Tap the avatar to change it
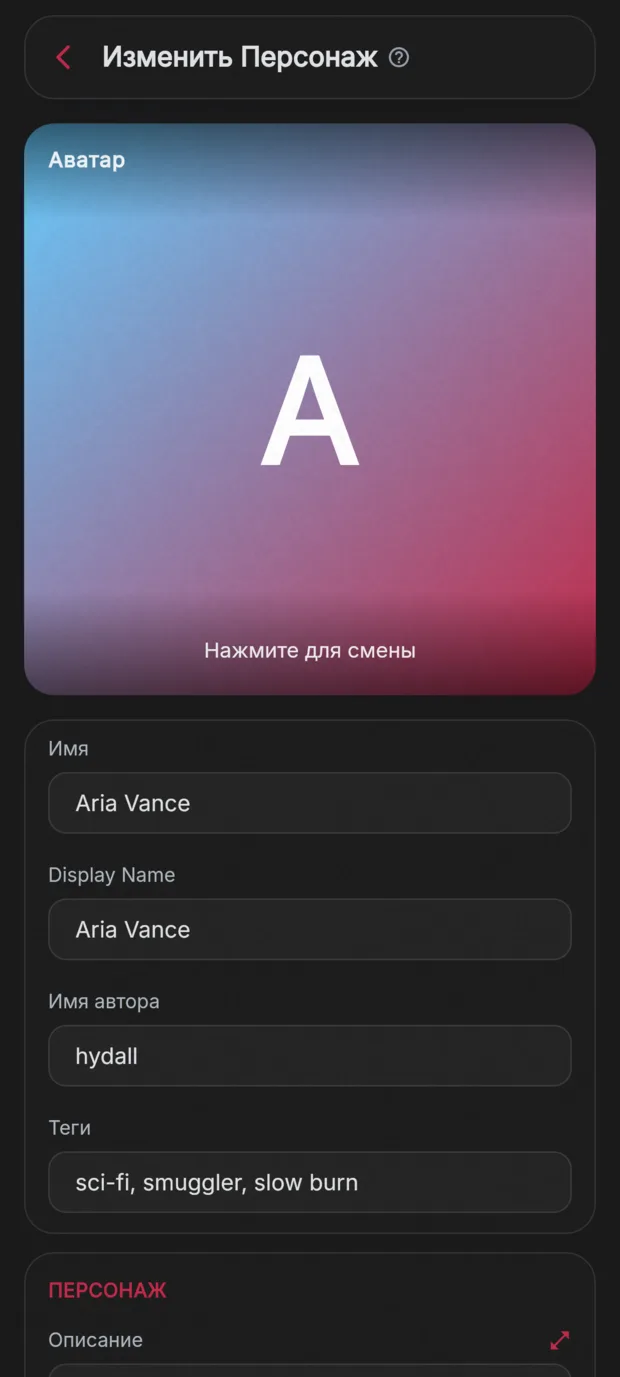Screen dimensions: 620x1377 pyautogui.click(x=310, y=409)
